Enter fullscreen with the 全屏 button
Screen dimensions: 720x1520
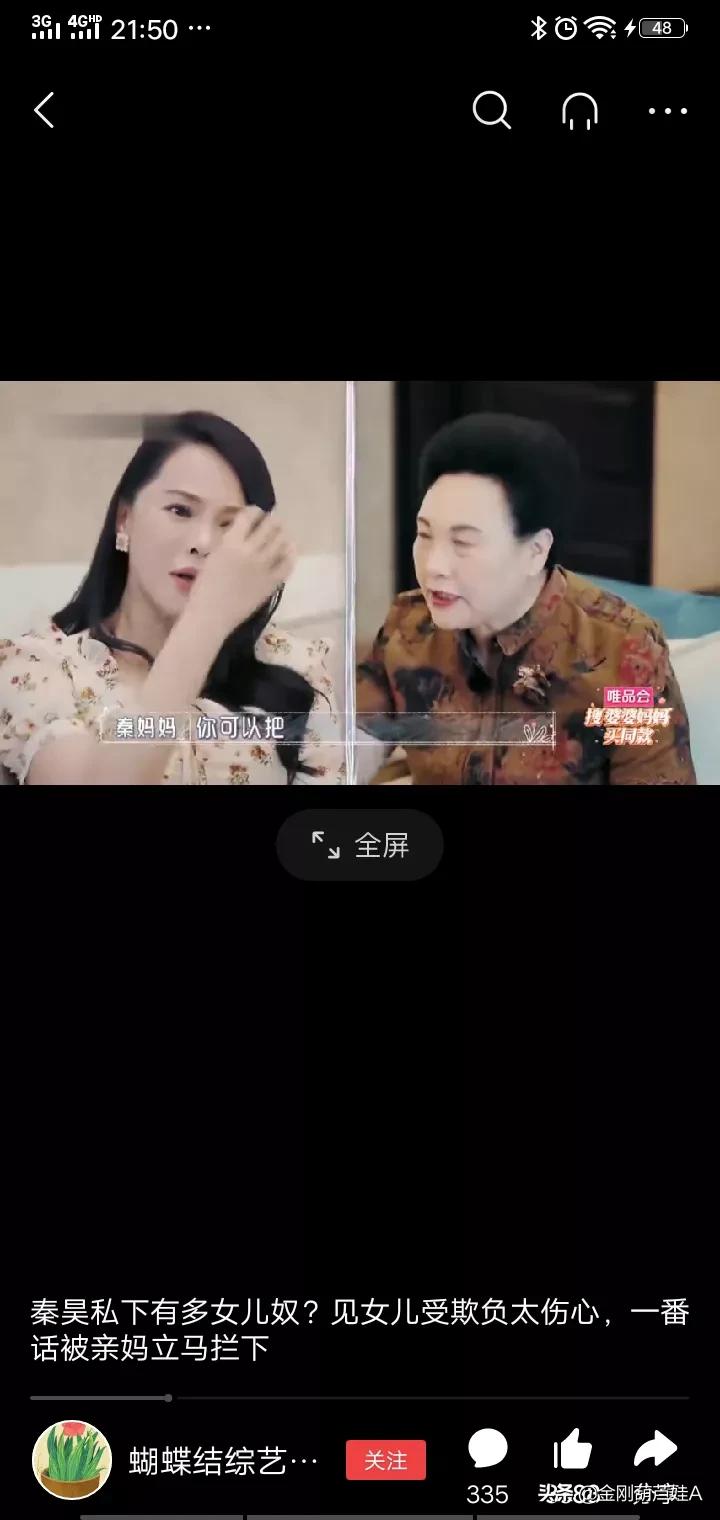360,845
